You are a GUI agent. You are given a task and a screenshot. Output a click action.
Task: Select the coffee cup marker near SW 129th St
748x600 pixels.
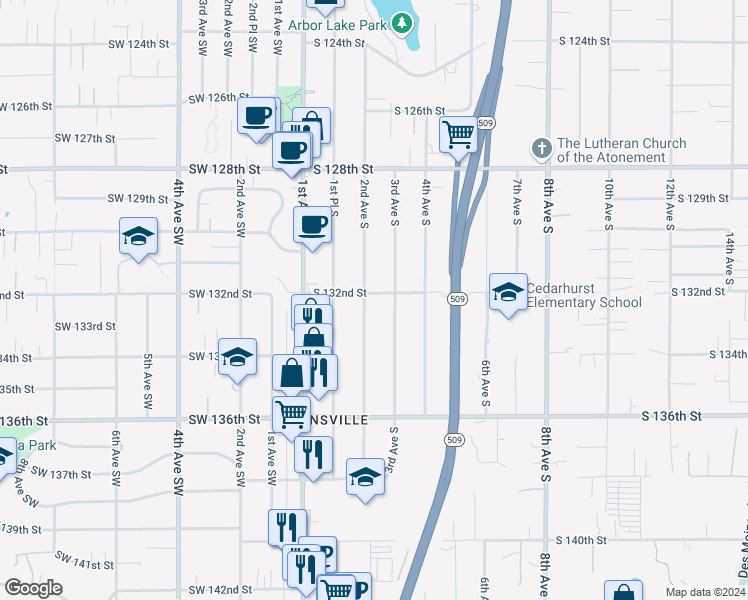pos(312,226)
